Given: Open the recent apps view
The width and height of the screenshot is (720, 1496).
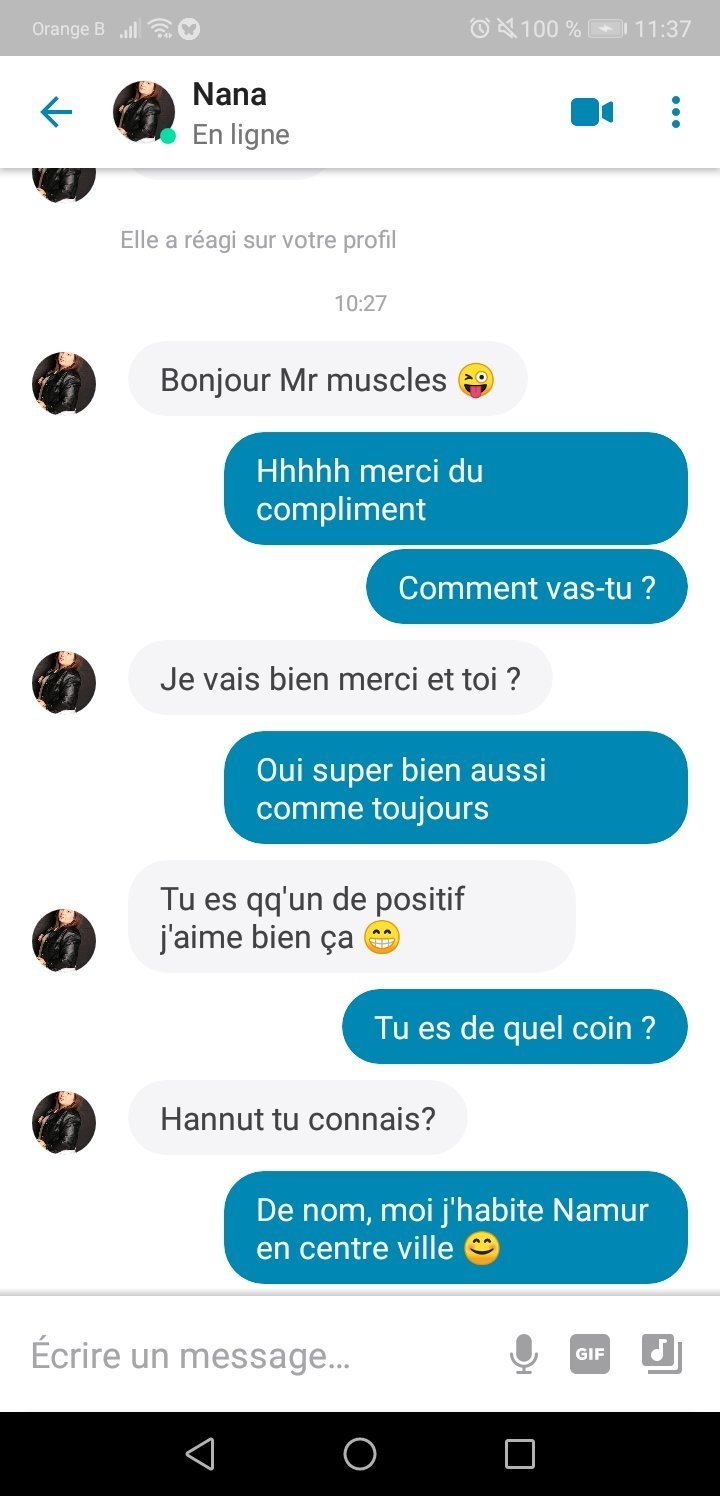Looking at the screenshot, I should [520, 1454].
